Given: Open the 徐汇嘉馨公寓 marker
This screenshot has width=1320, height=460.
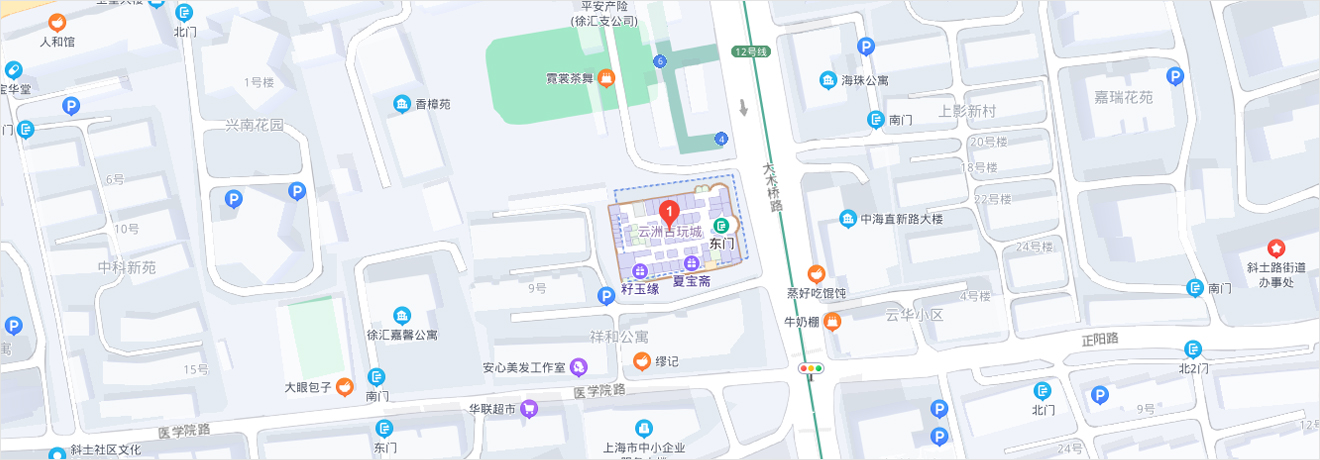Looking at the screenshot, I should tap(402, 315).
